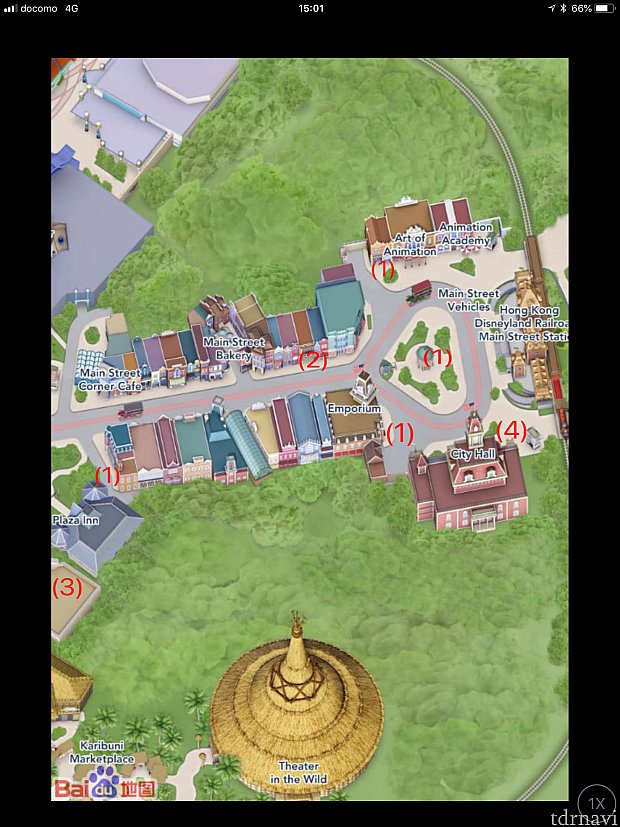Tap the 1X zoom scale button
620x827 pixels.
[x=596, y=803]
